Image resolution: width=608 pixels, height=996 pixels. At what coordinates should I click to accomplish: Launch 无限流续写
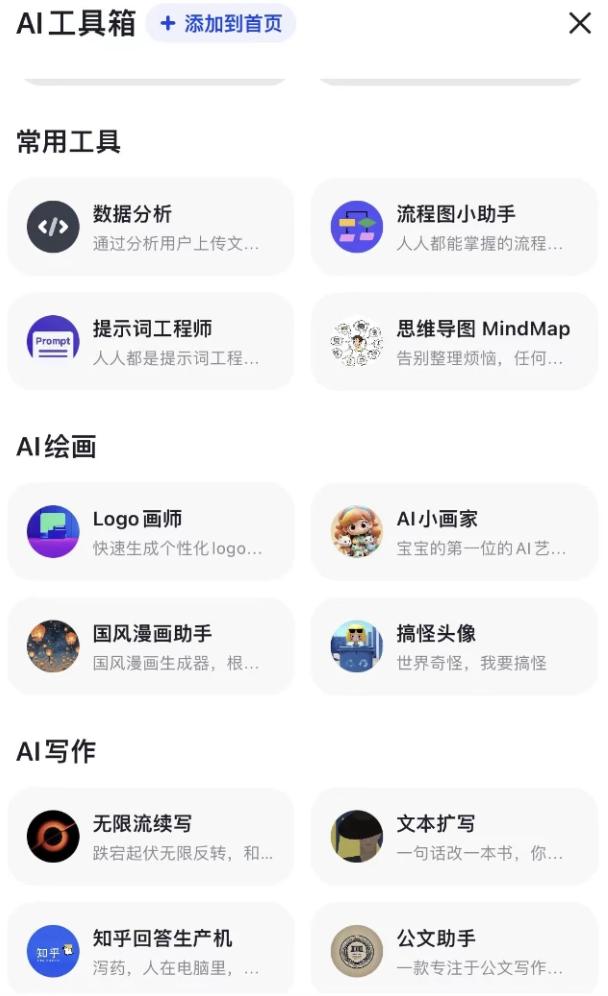(x=151, y=837)
